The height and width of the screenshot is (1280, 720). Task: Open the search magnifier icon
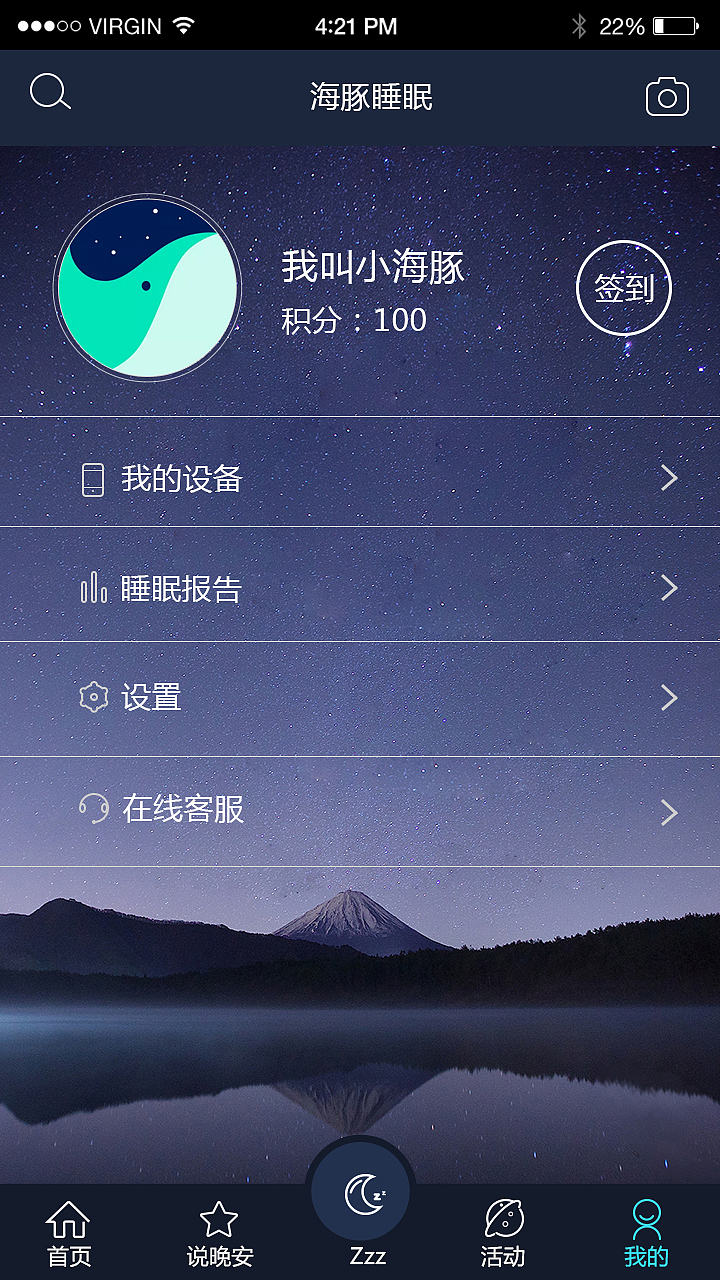pos(50,92)
